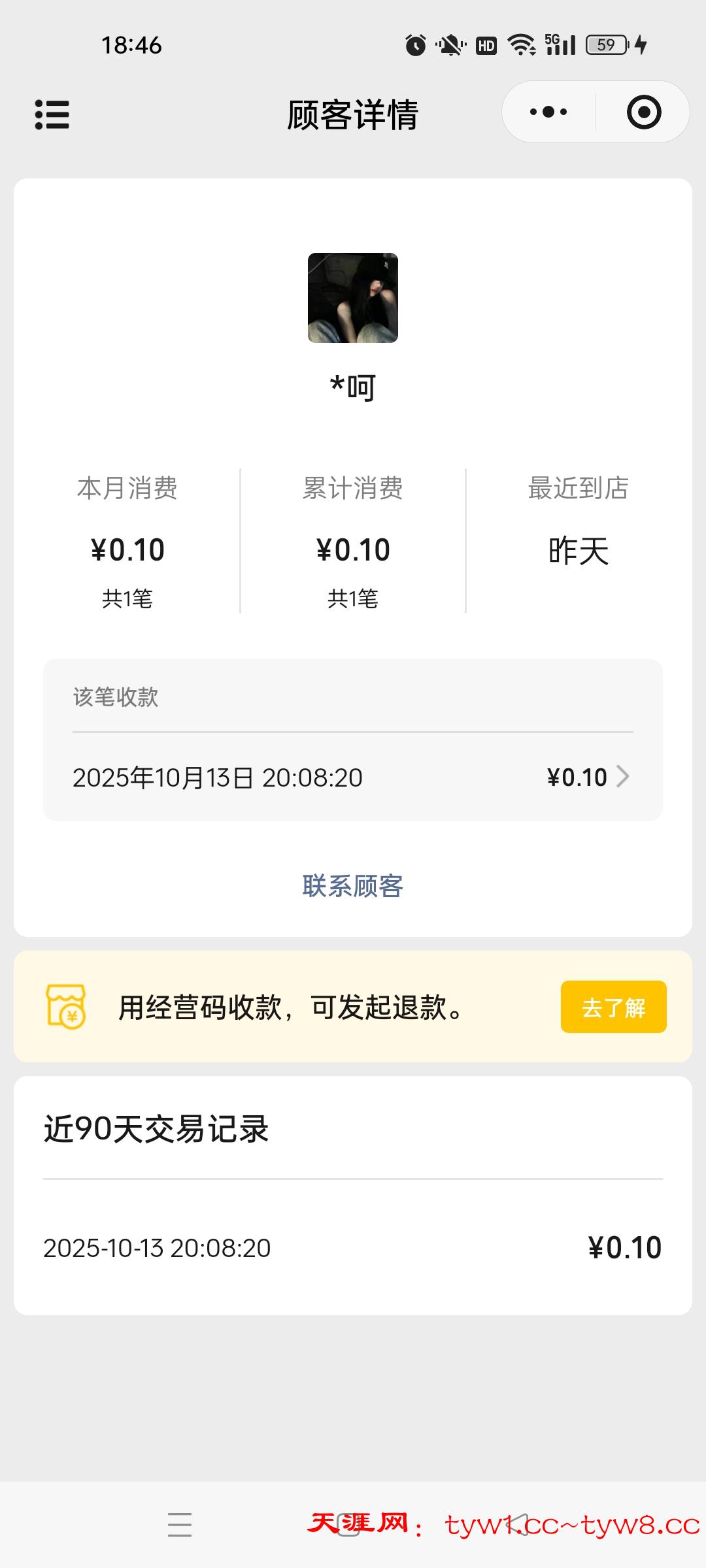Open the list menu icon
The height and width of the screenshot is (1568, 706).
tap(52, 114)
